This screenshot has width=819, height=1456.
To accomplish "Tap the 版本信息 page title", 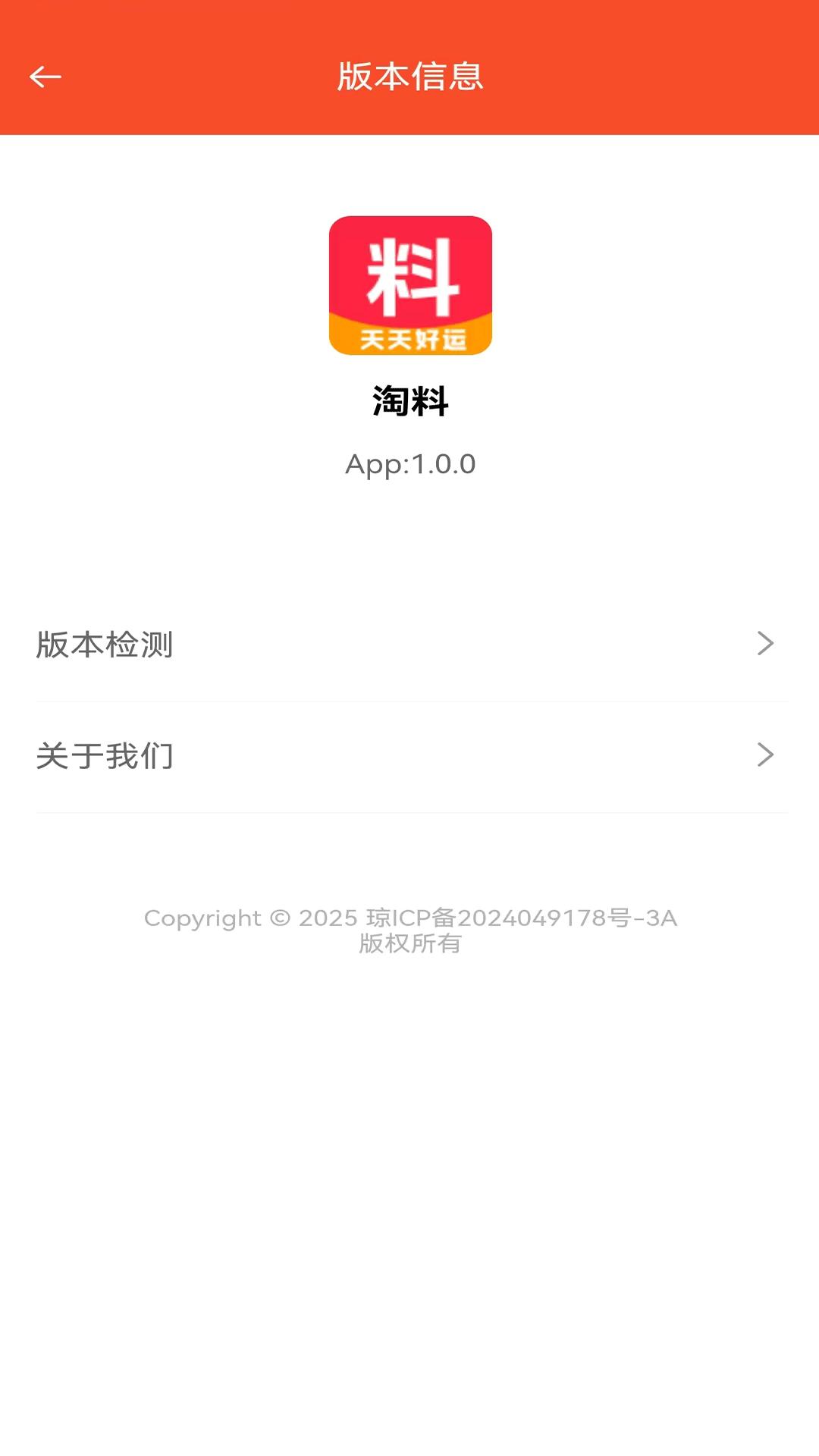I will click(x=409, y=76).
